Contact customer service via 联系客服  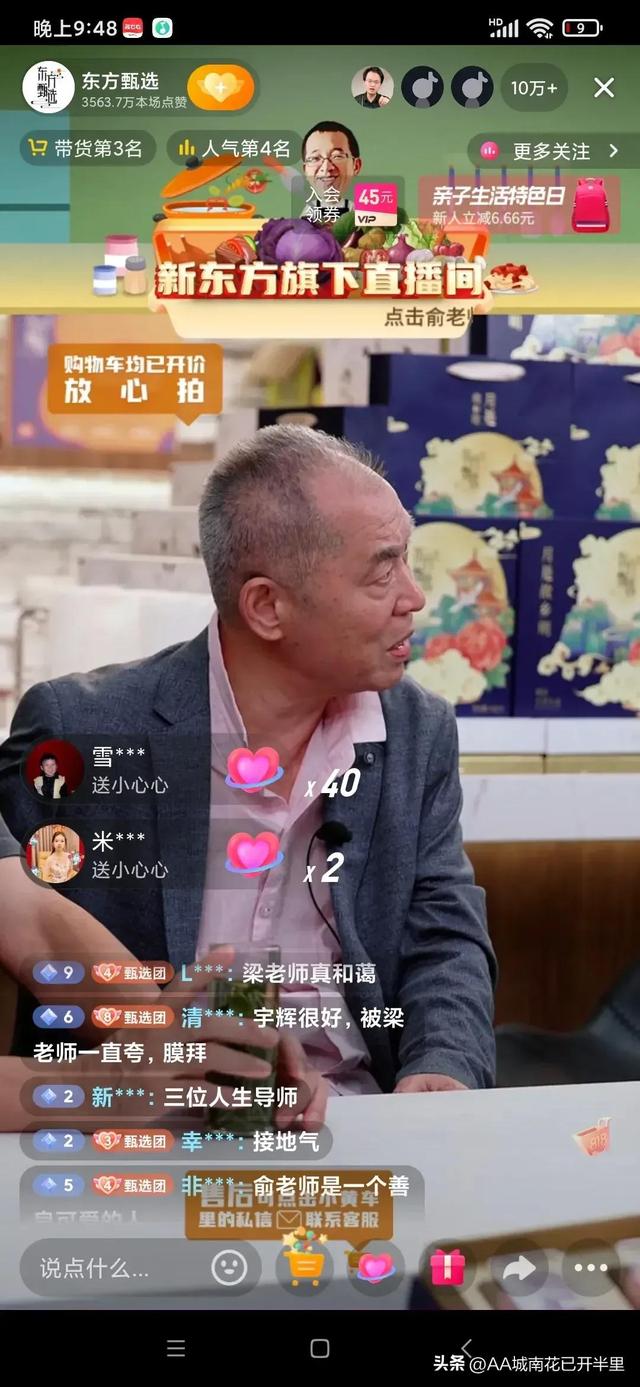(x=338, y=1220)
